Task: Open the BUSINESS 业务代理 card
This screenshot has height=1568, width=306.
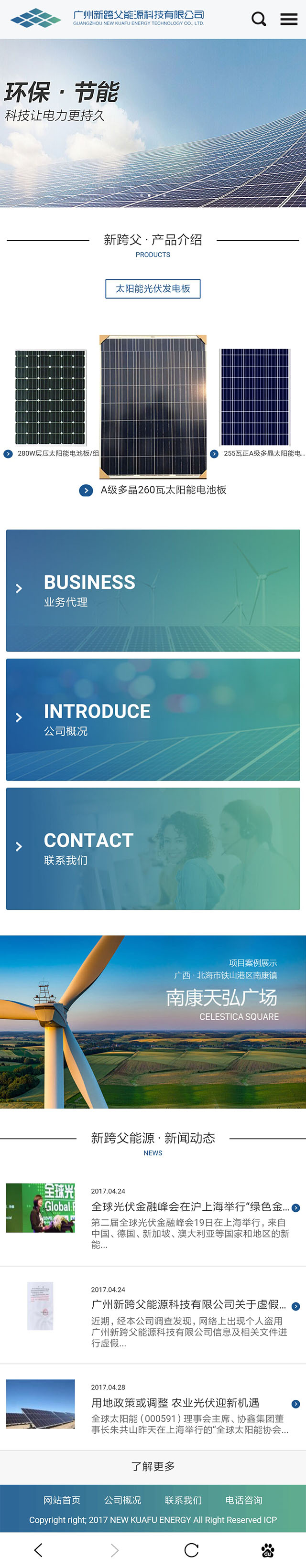Action: click(153, 590)
